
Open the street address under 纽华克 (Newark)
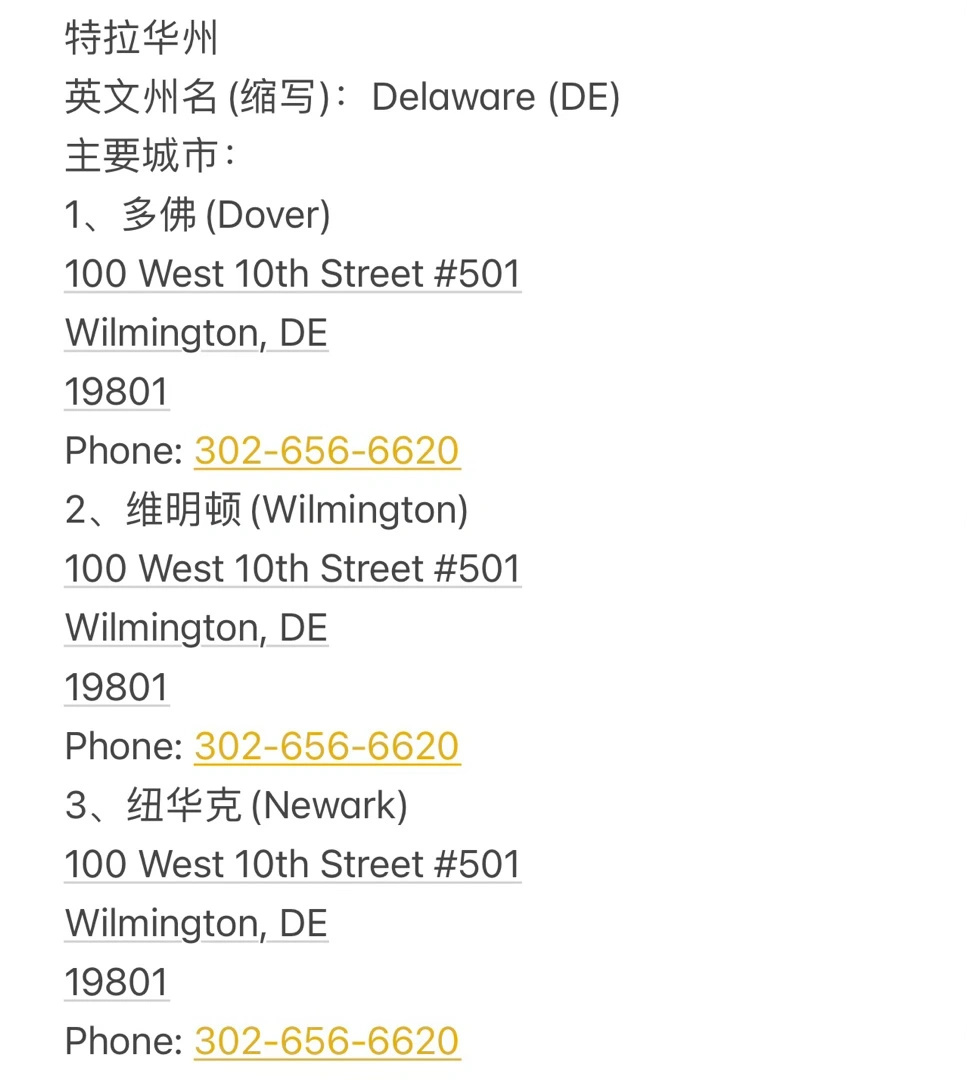292,864
